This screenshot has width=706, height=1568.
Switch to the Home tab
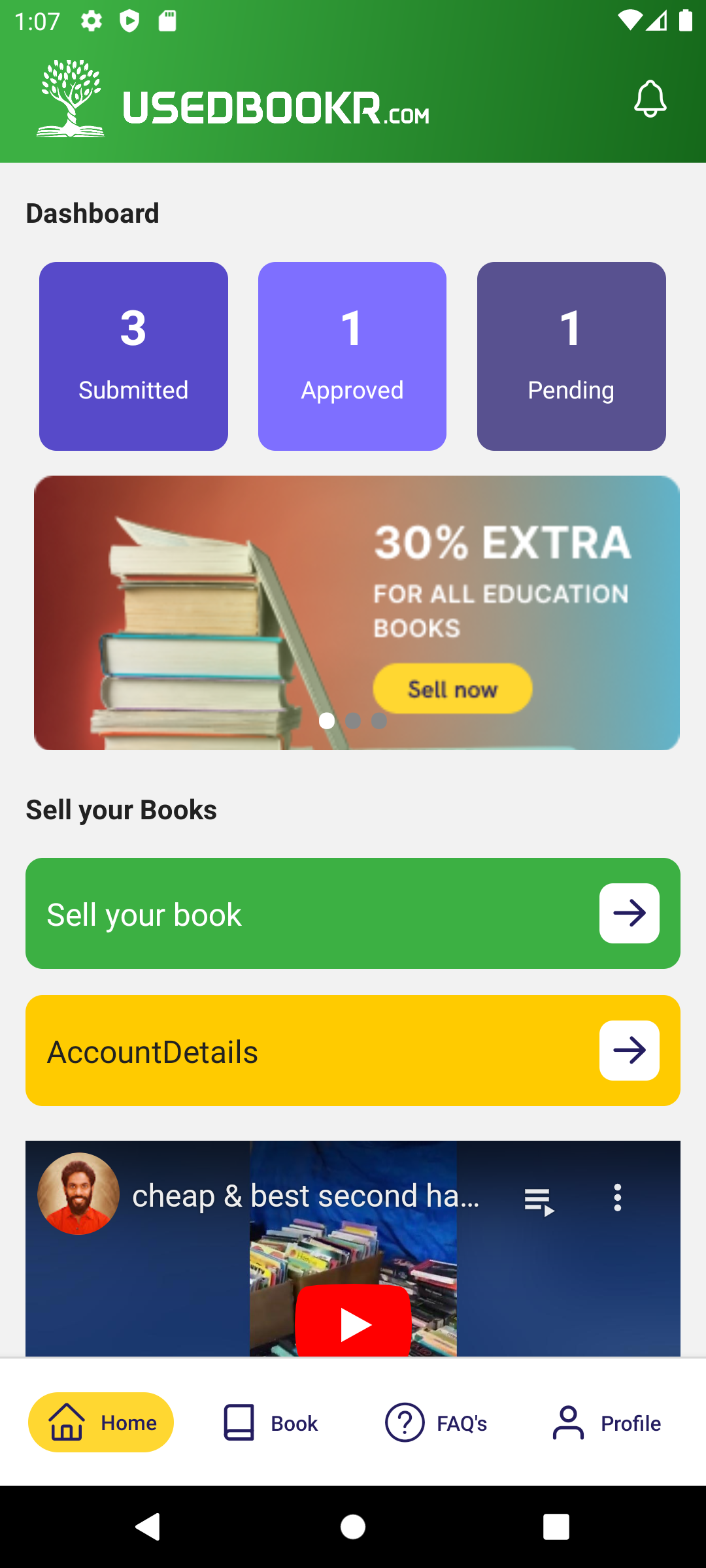pyautogui.click(x=101, y=1422)
